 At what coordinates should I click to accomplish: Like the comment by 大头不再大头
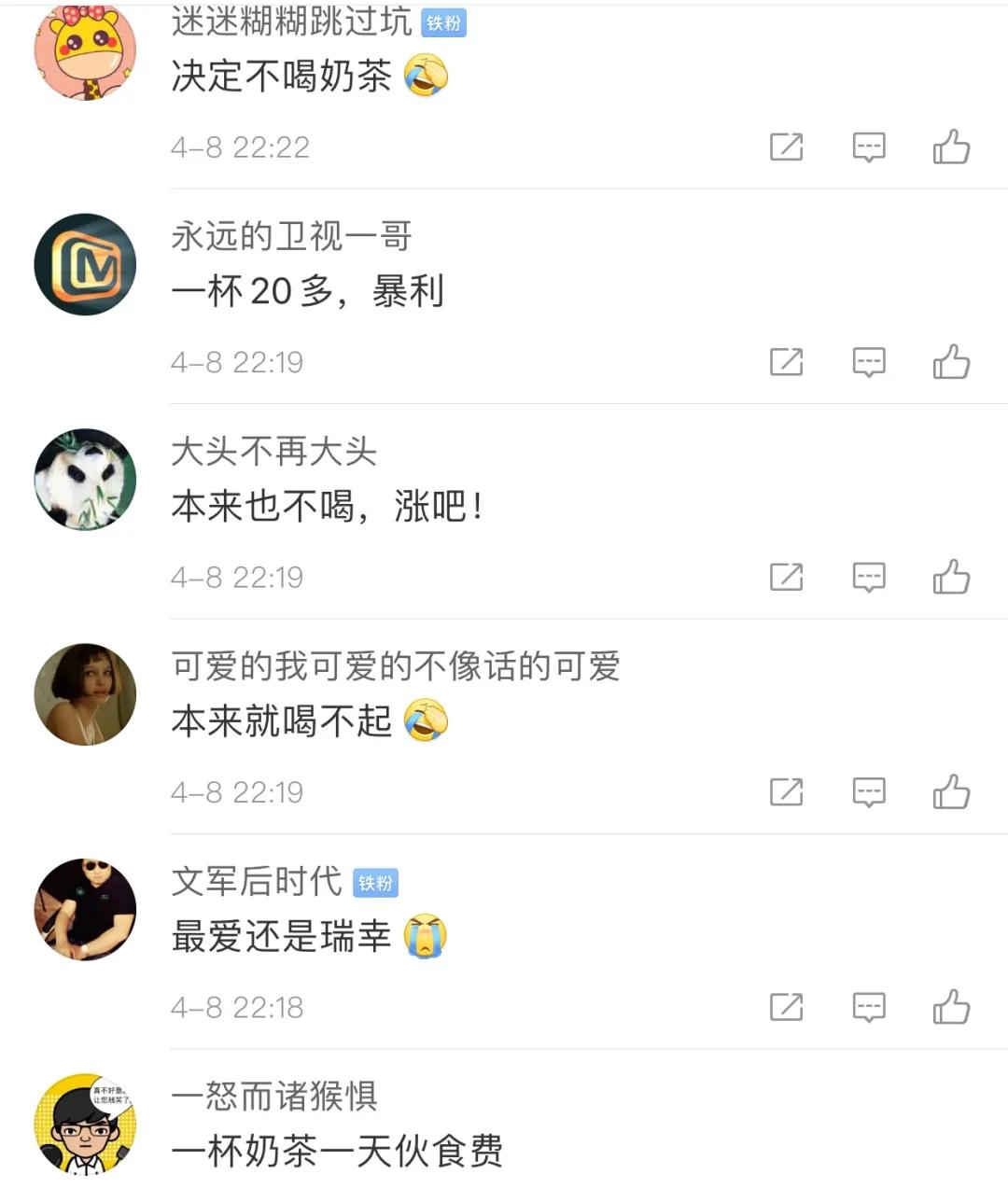pos(951,578)
